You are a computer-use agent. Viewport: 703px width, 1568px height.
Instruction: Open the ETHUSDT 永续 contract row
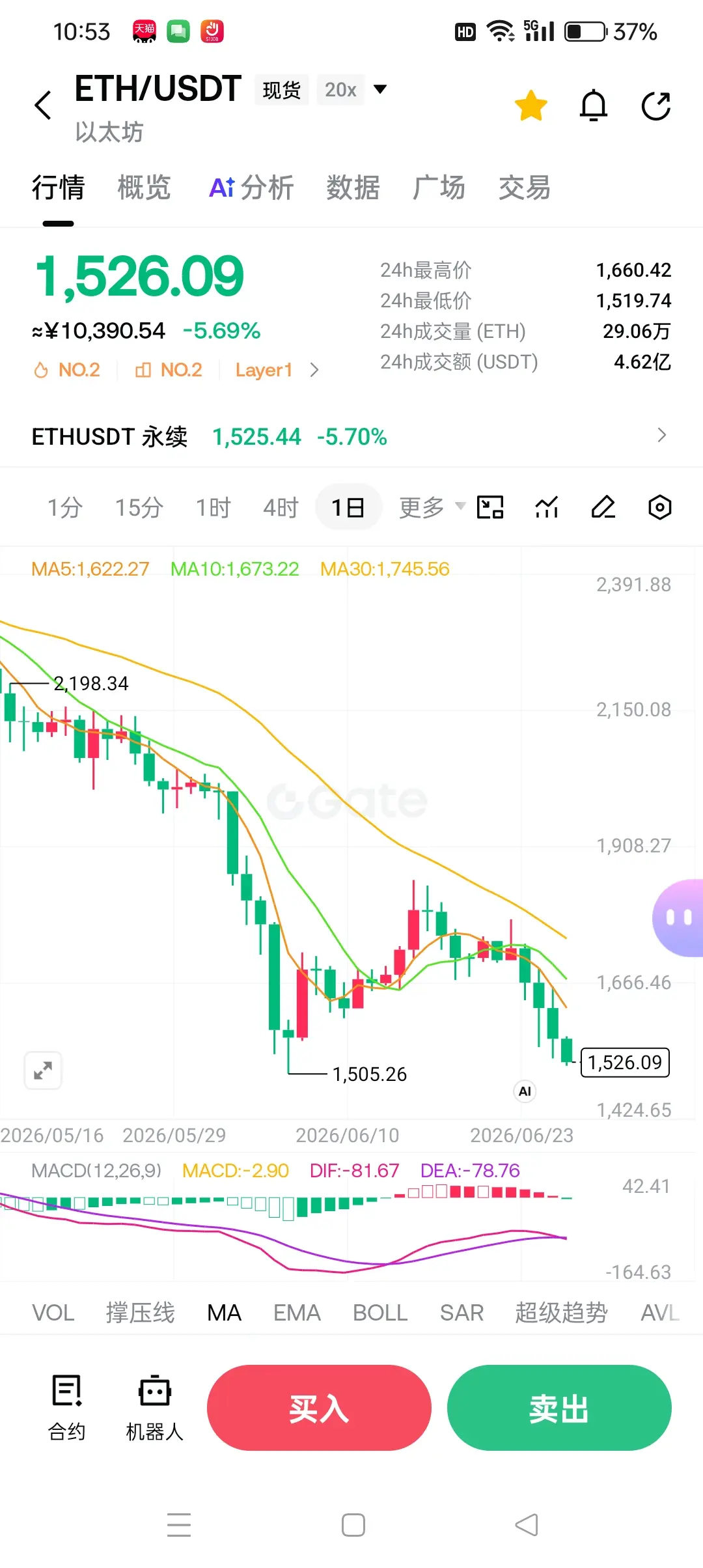coord(351,436)
